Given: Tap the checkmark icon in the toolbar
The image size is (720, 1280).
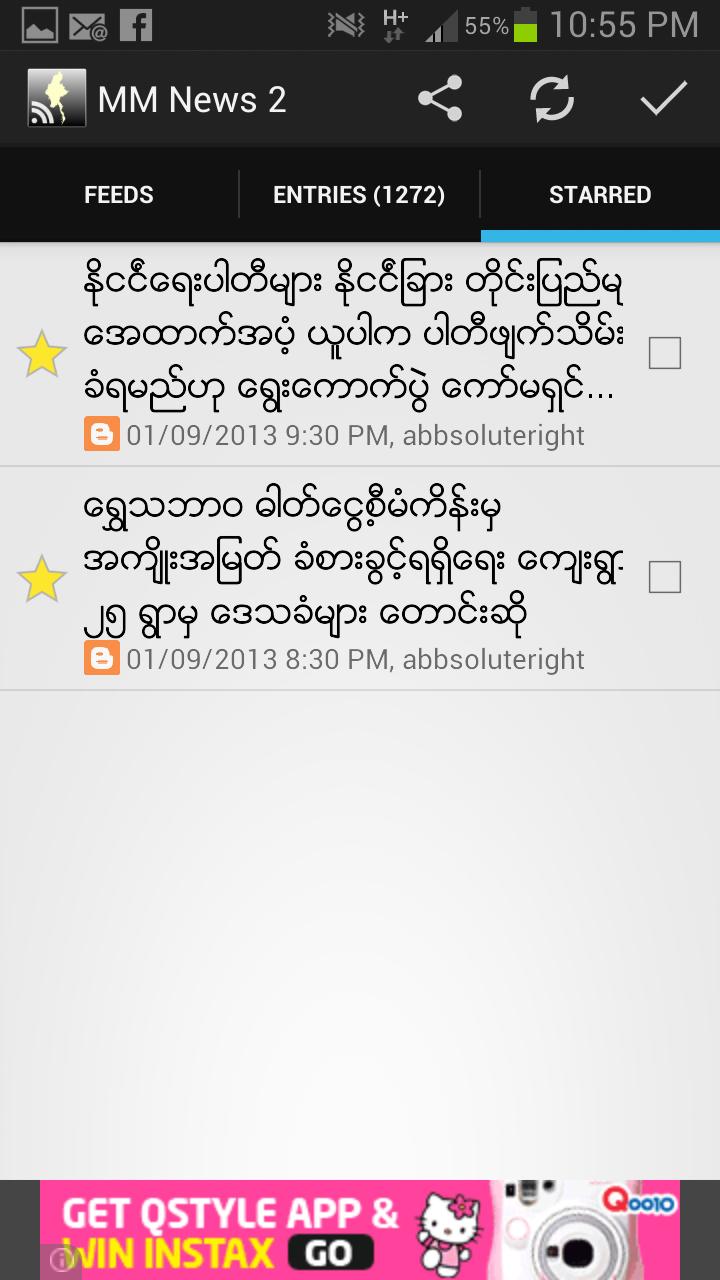Looking at the screenshot, I should (x=664, y=99).
